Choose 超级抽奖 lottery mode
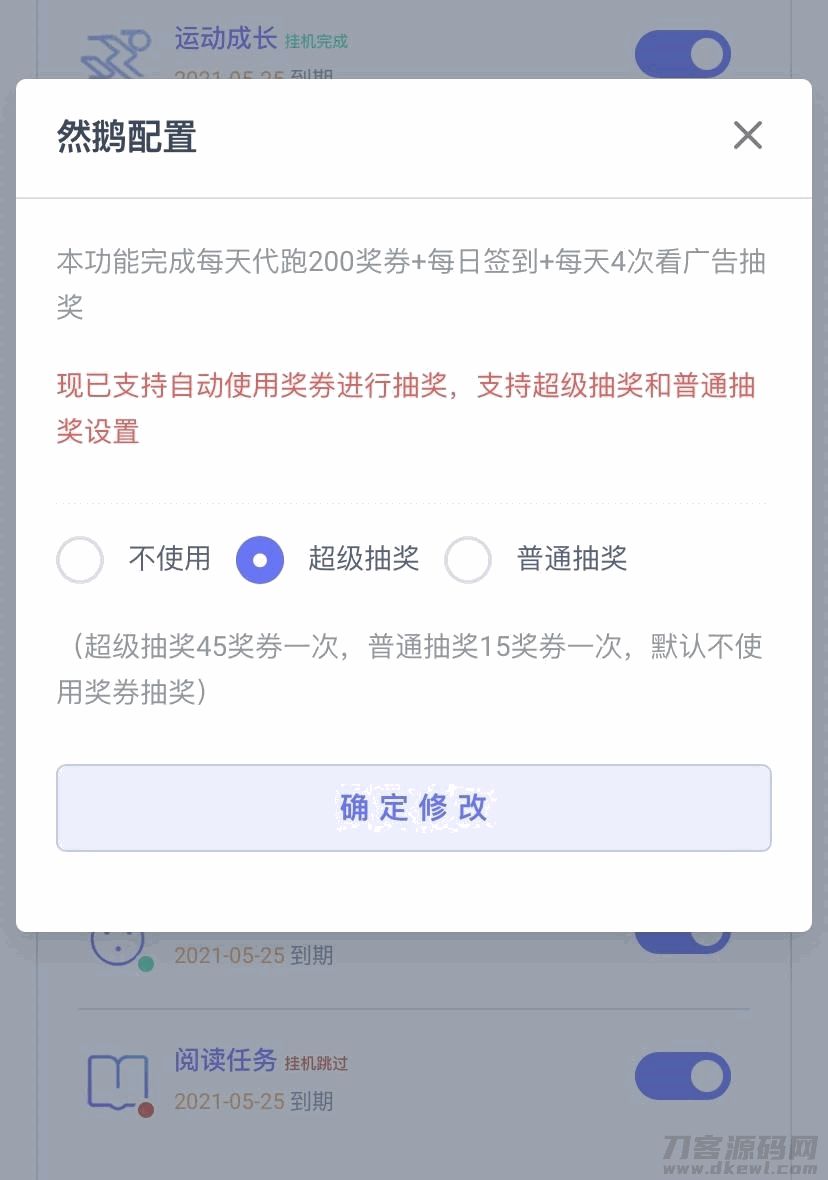The height and width of the screenshot is (1180, 828). point(260,560)
